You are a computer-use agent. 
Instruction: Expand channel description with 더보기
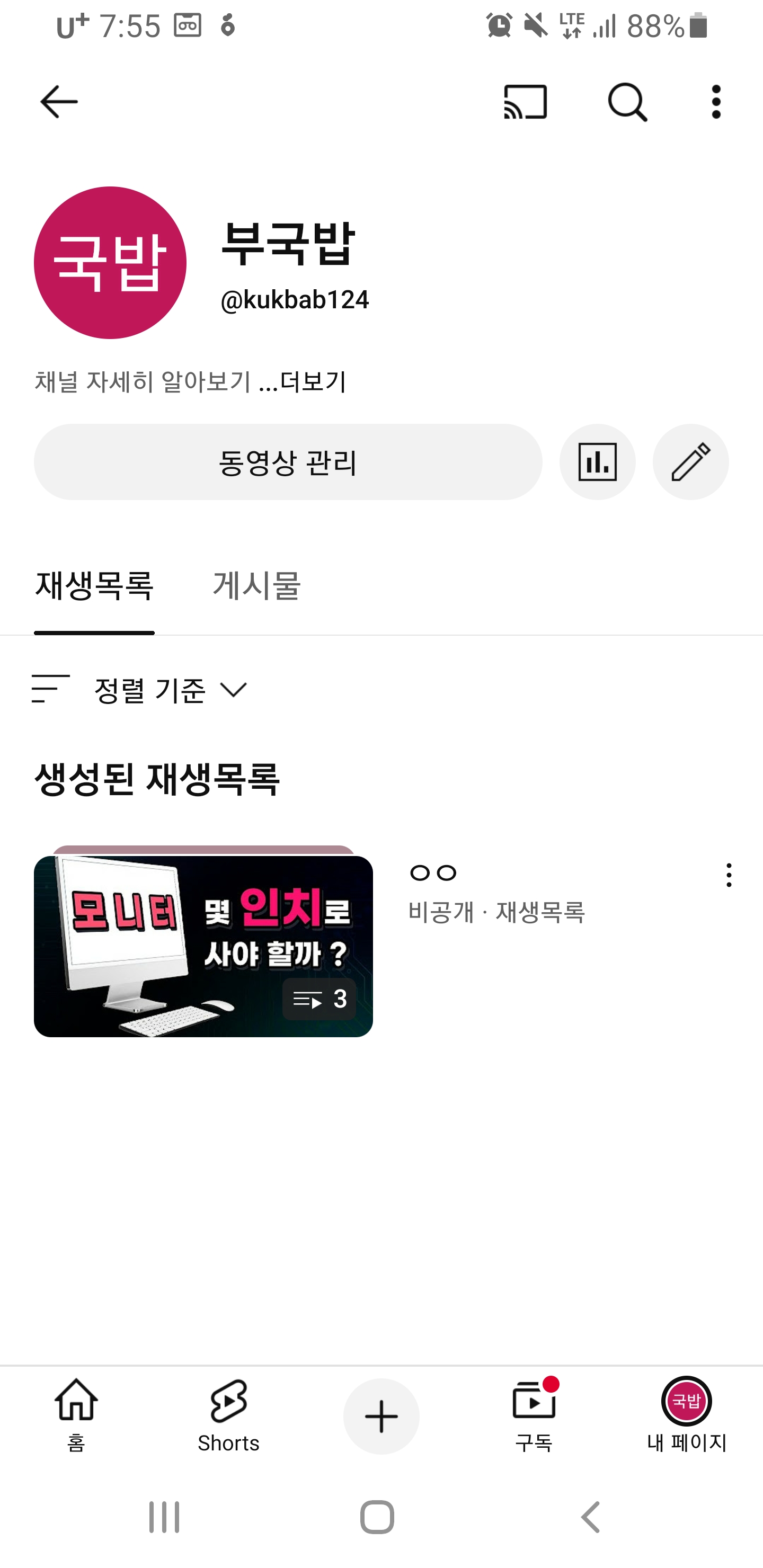(x=313, y=382)
